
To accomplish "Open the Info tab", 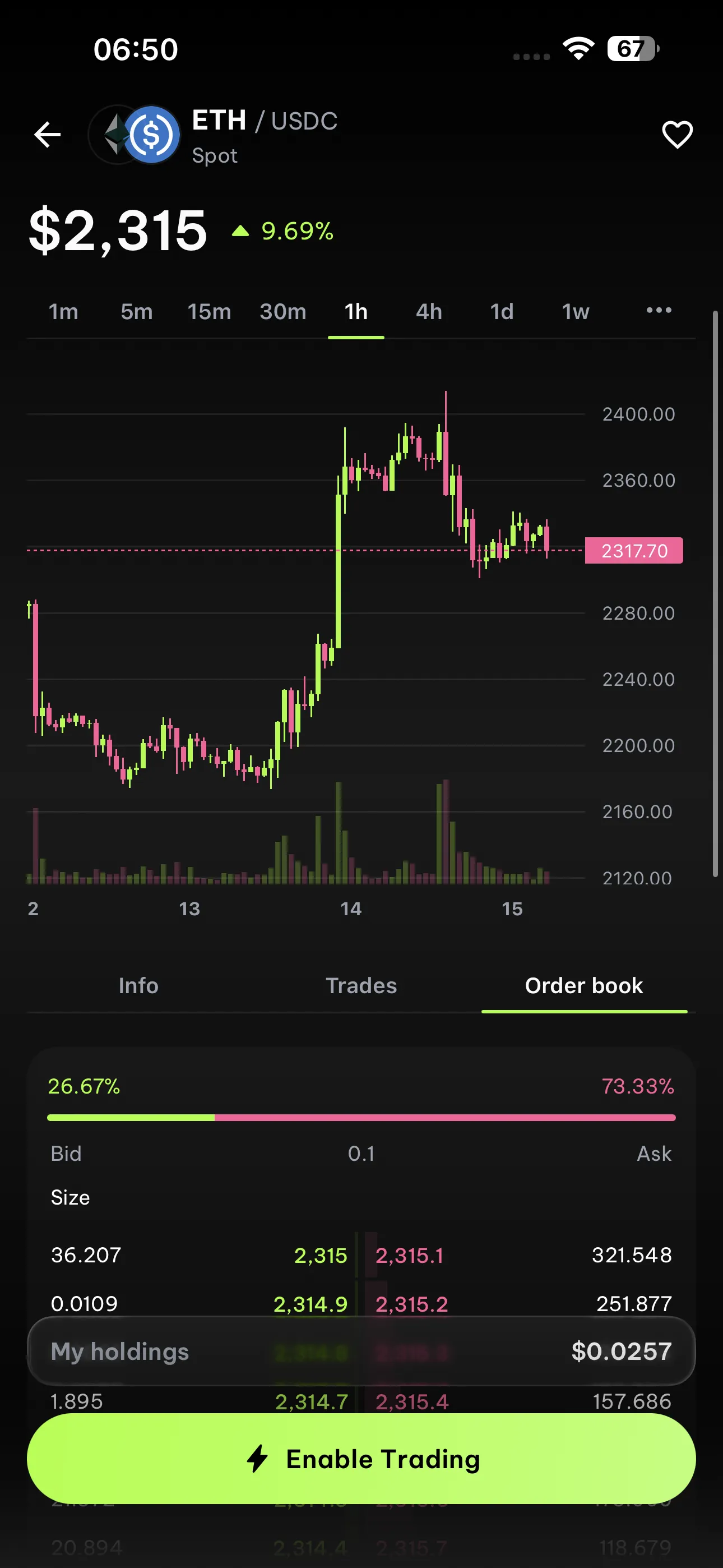I will (139, 985).
